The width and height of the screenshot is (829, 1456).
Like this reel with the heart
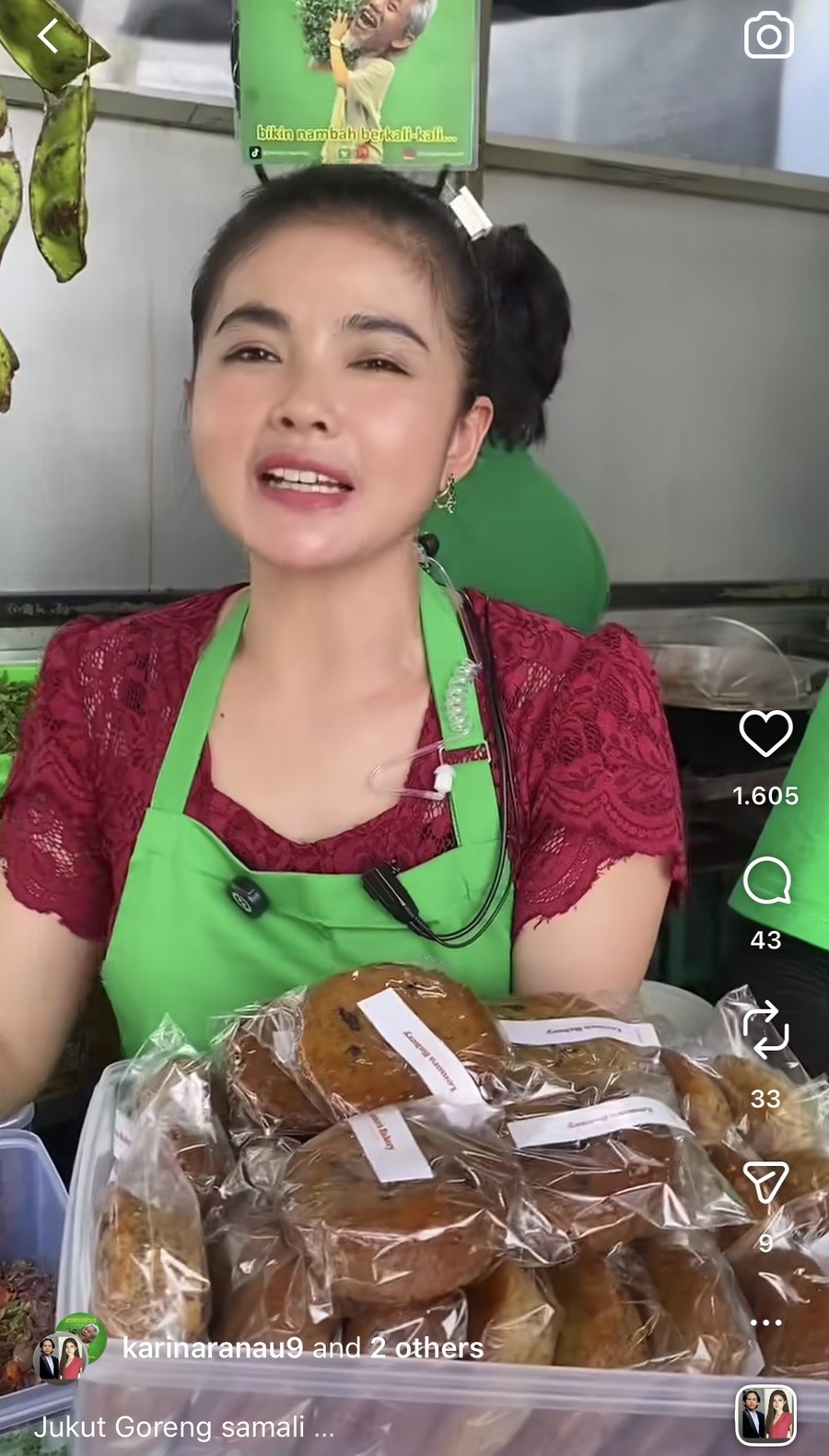click(765, 734)
